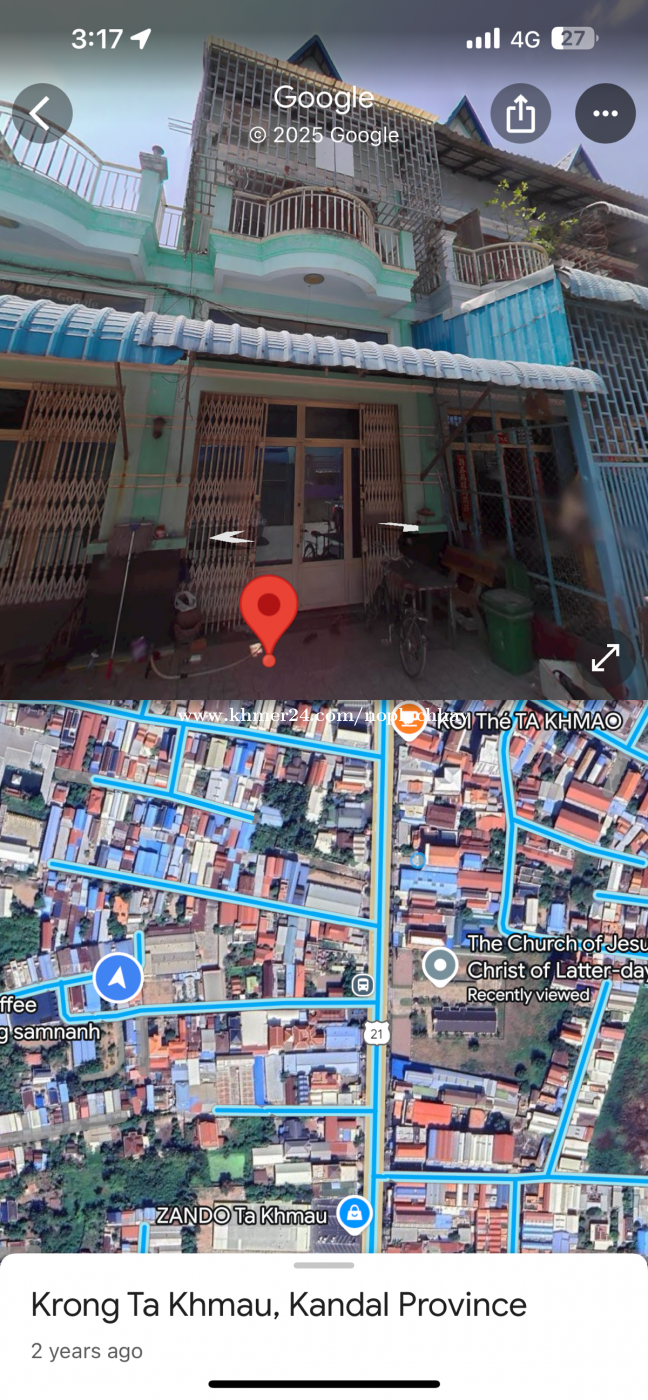Expand the Krong Ta Khmau info sheet
The width and height of the screenshot is (648, 1400).
coord(324,1265)
